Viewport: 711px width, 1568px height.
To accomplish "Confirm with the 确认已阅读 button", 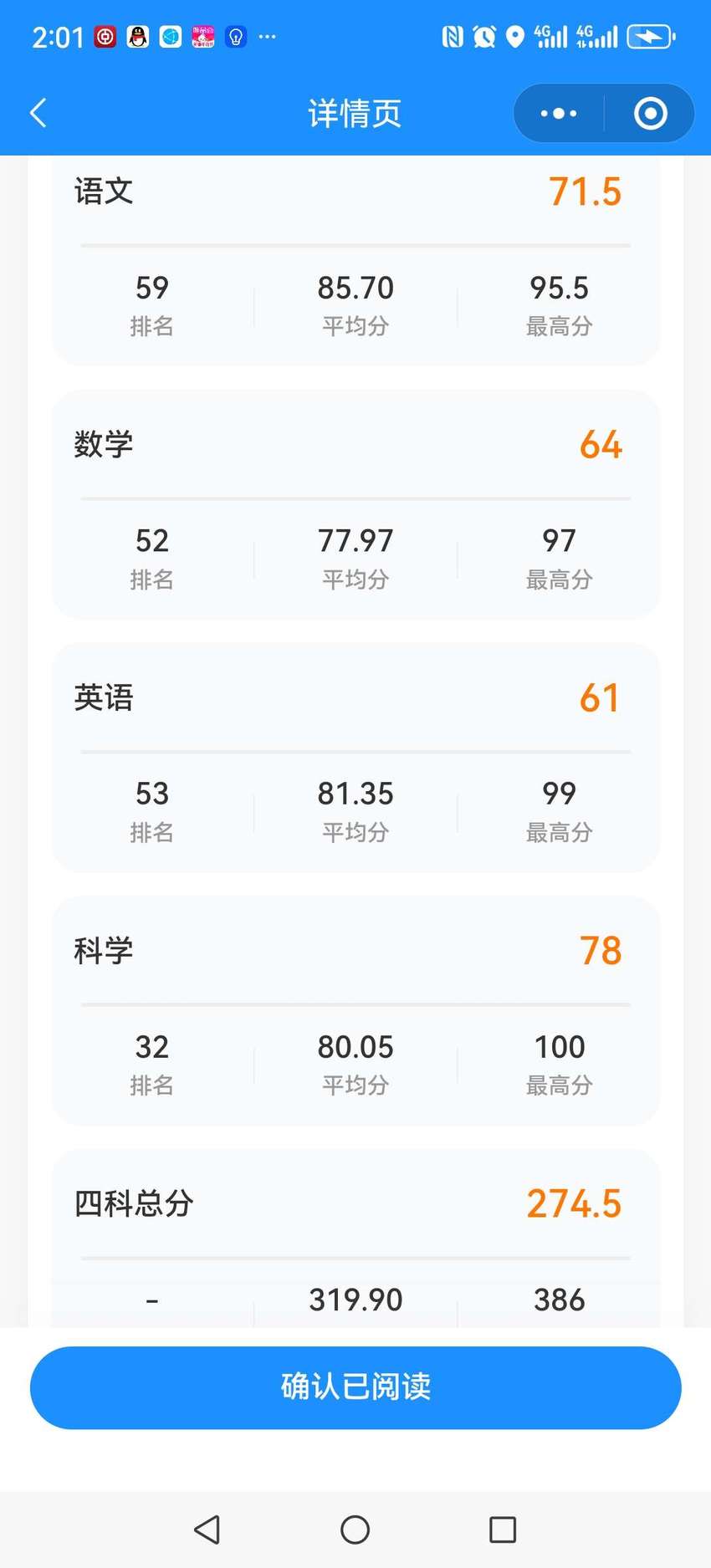I will pyautogui.click(x=355, y=1387).
